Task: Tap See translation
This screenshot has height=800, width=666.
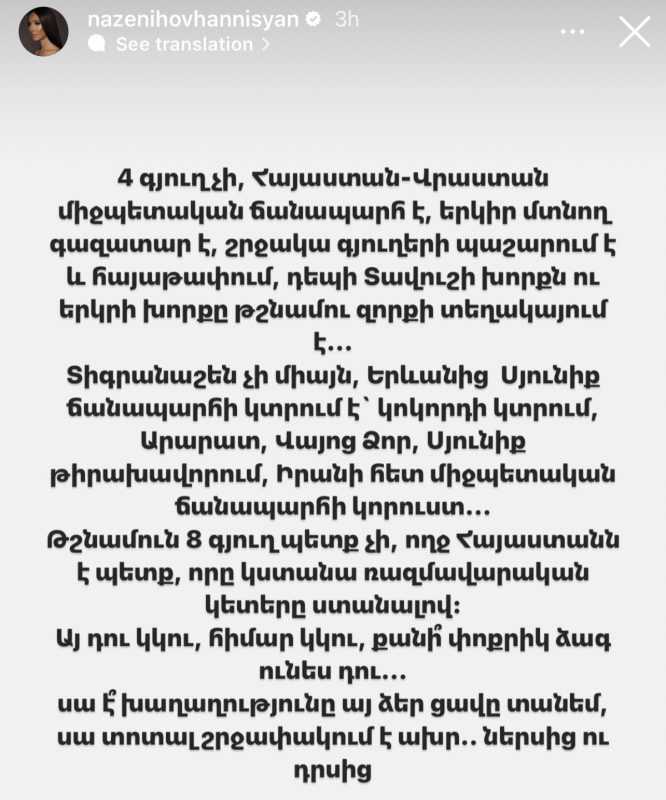Action: 183,44
